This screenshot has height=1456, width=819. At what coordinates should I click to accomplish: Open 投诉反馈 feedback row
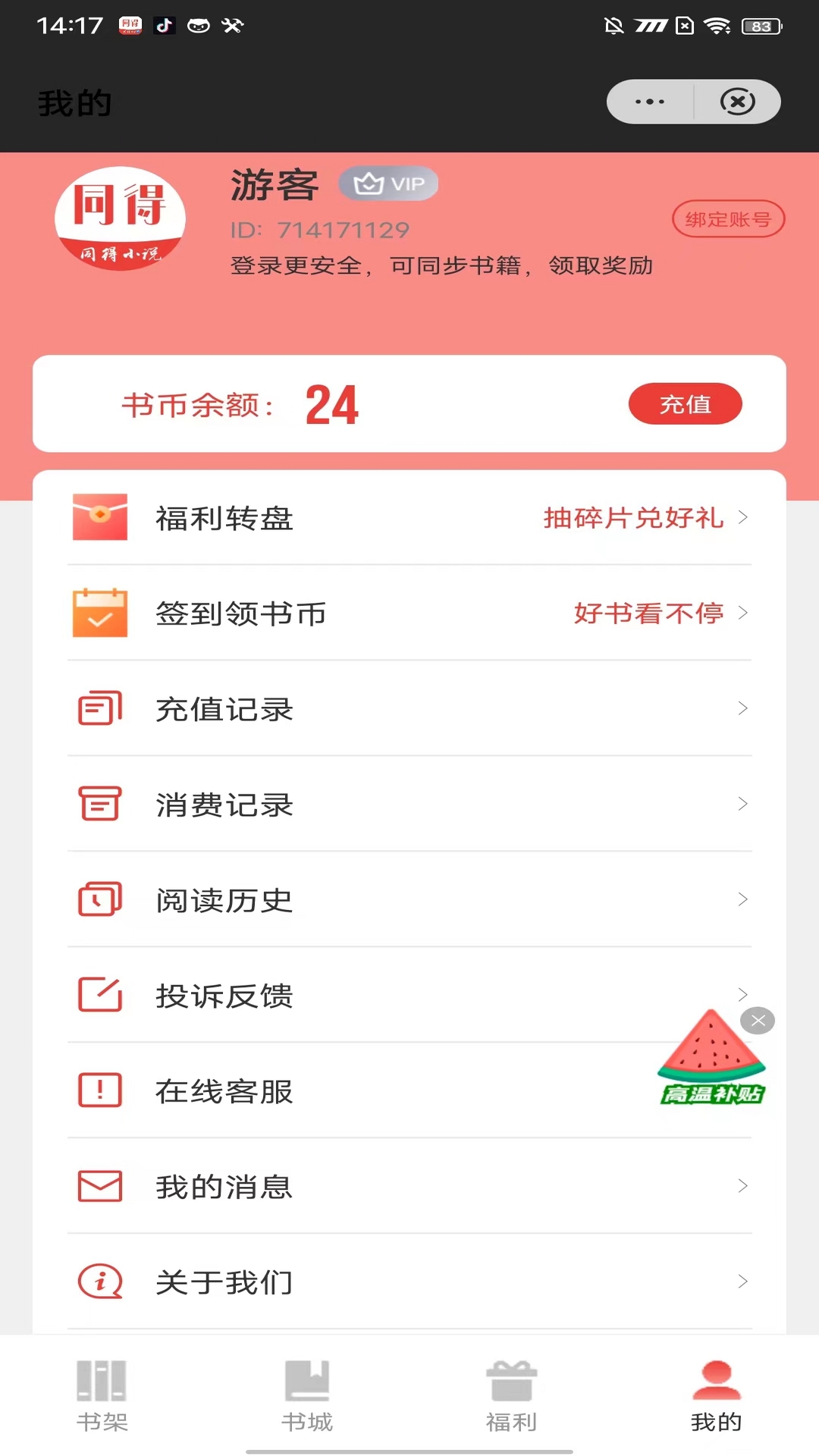[379, 996]
